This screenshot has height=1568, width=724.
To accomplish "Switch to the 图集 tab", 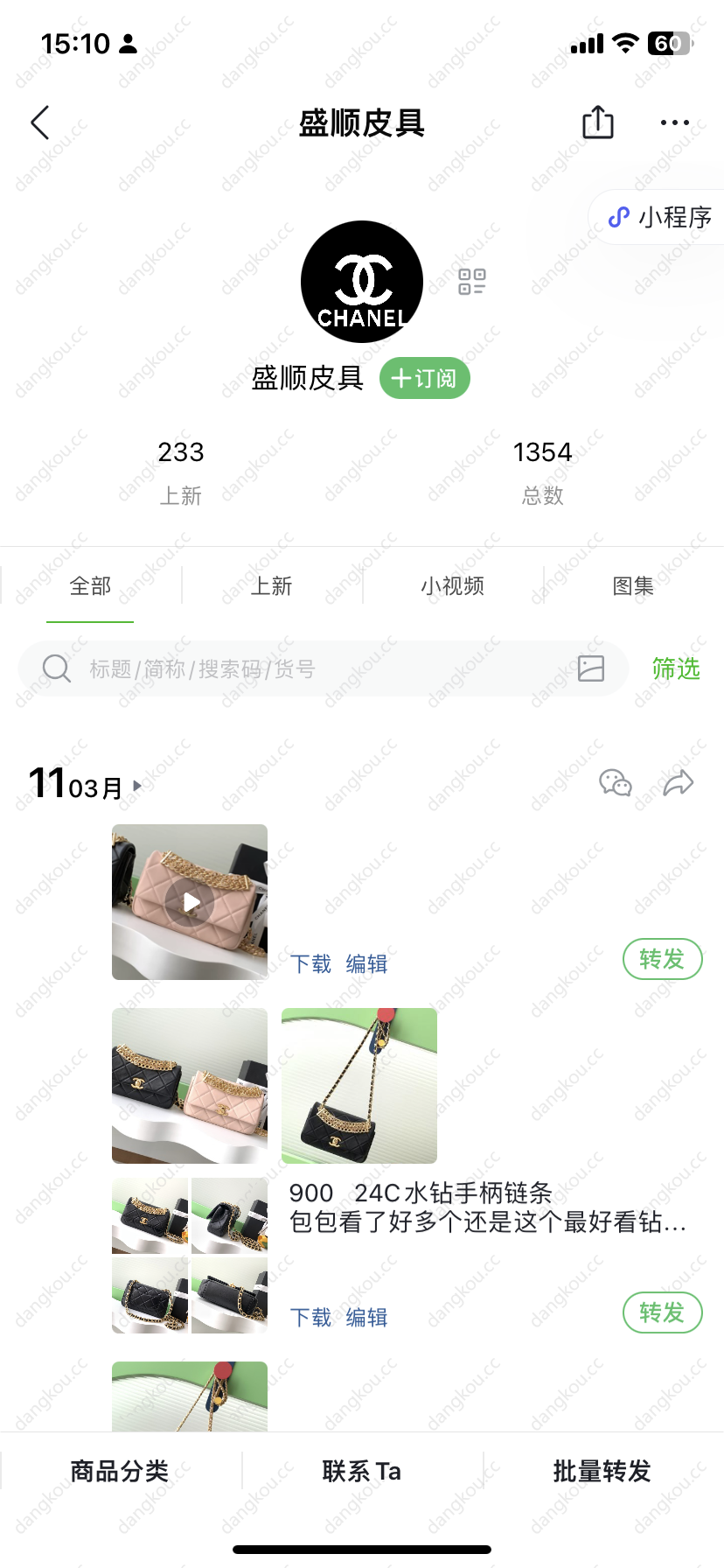I will click(x=633, y=585).
